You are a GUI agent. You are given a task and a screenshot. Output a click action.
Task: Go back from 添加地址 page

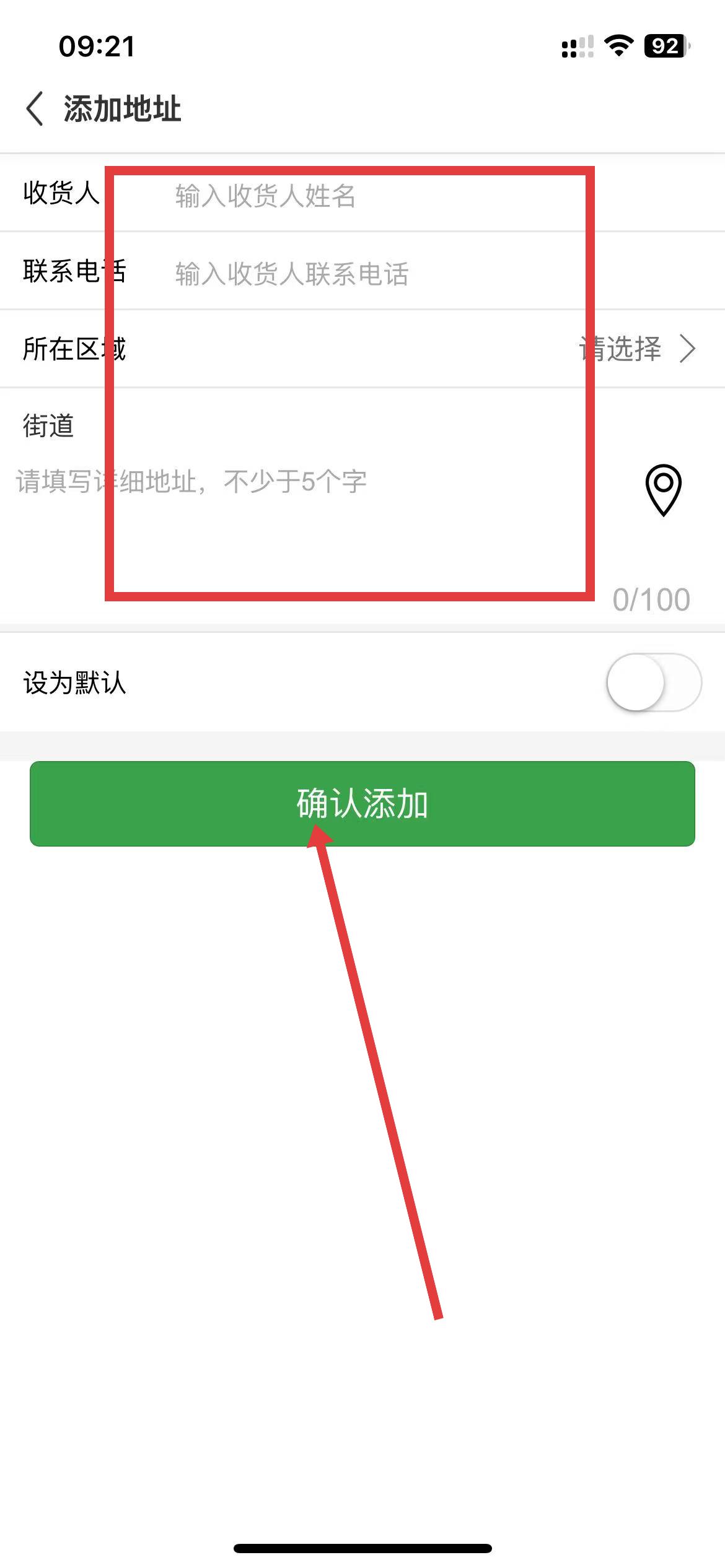tap(35, 109)
